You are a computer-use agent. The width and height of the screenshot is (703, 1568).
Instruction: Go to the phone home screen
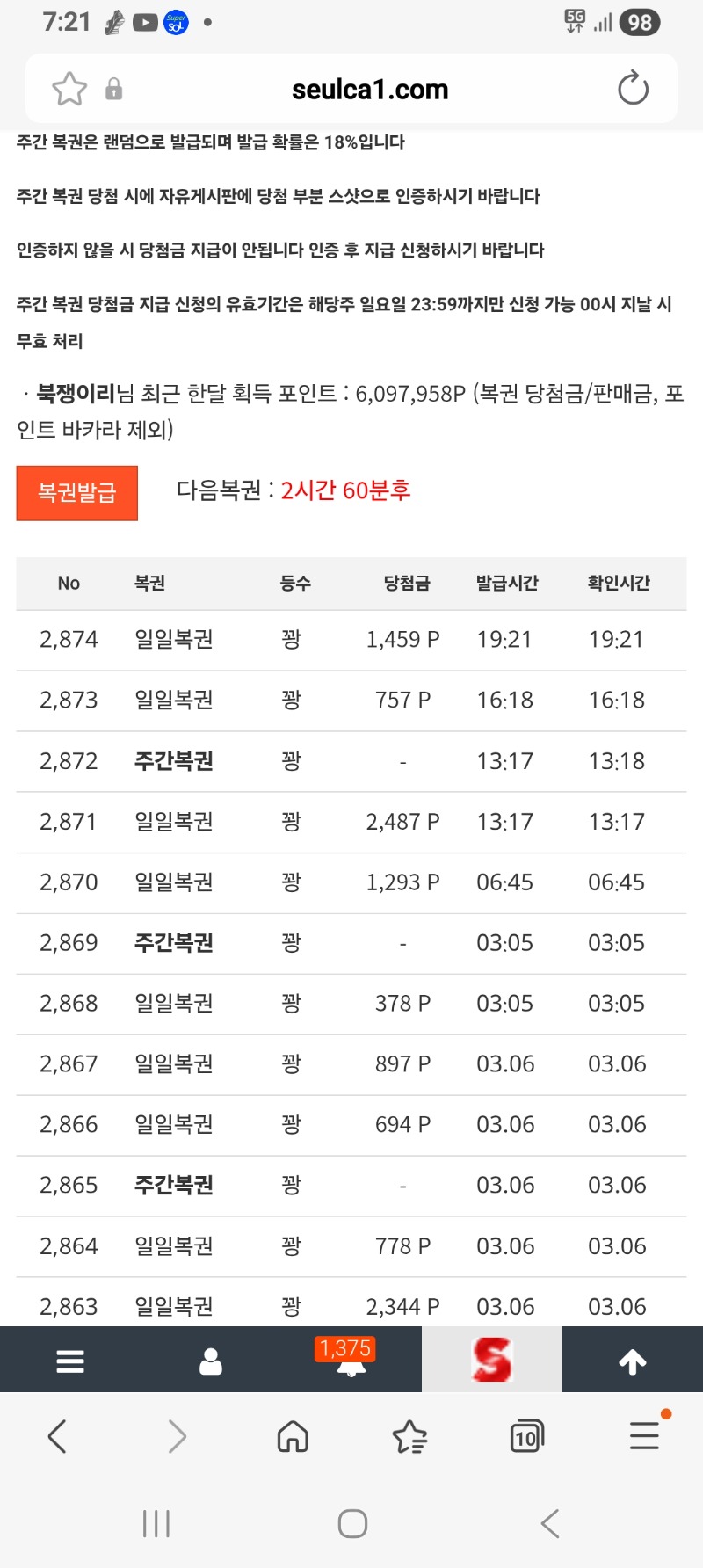pyautogui.click(x=352, y=1523)
